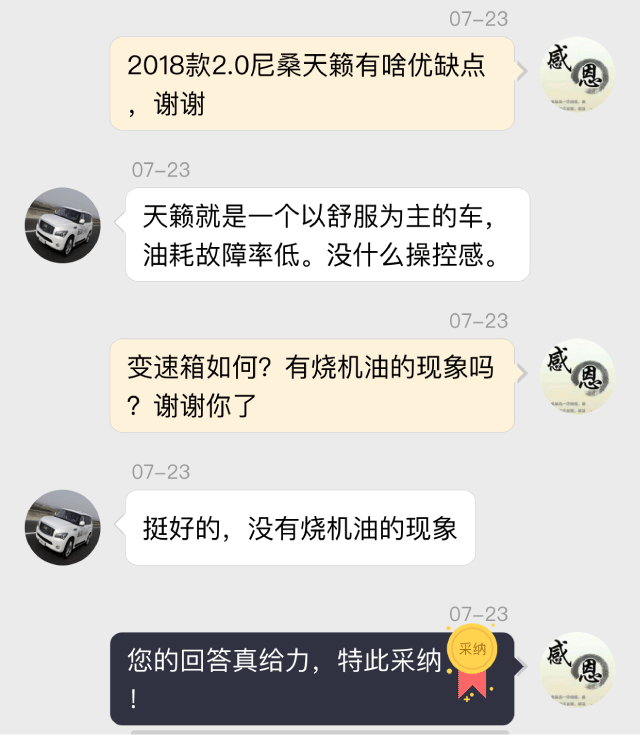Open asker's avatar beside the 2018款2.0尼桑天籁 question
The image size is (640, 736).
pos(577,75)
